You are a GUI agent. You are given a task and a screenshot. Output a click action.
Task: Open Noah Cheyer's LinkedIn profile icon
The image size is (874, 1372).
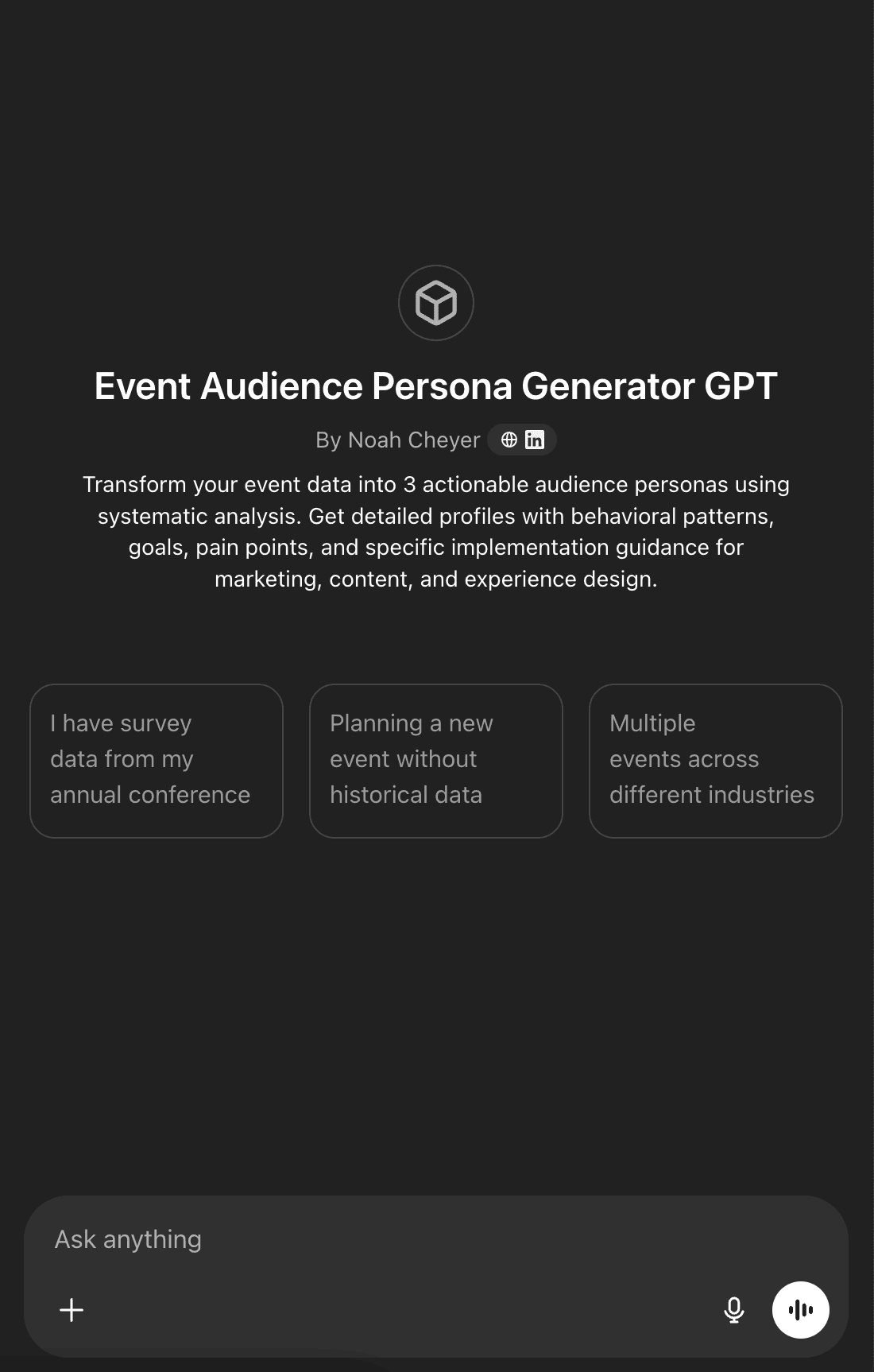pos(535,440)
